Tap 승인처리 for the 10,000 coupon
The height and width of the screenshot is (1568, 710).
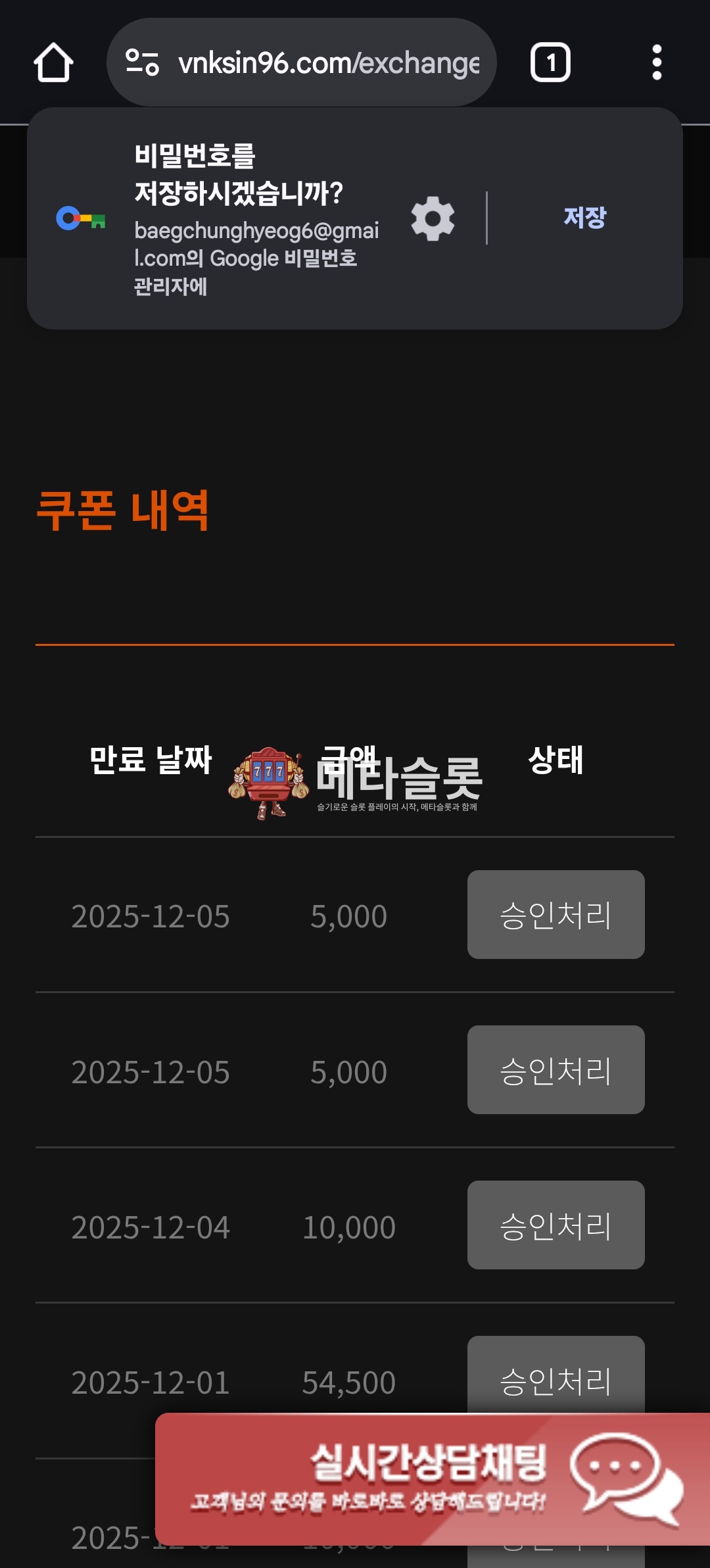pyautogui.click(x=556, y=1225)
